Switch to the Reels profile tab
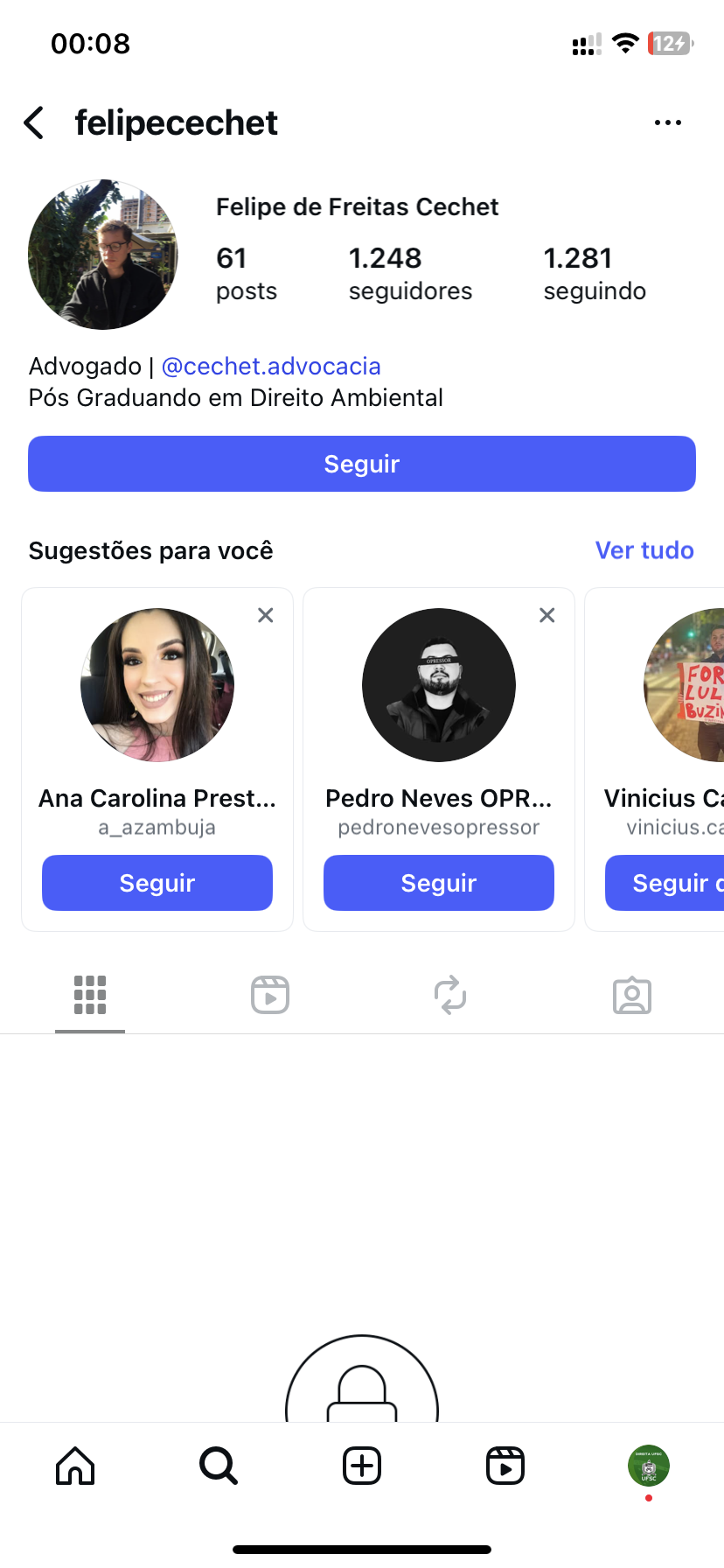 click(x=270, y=996)
